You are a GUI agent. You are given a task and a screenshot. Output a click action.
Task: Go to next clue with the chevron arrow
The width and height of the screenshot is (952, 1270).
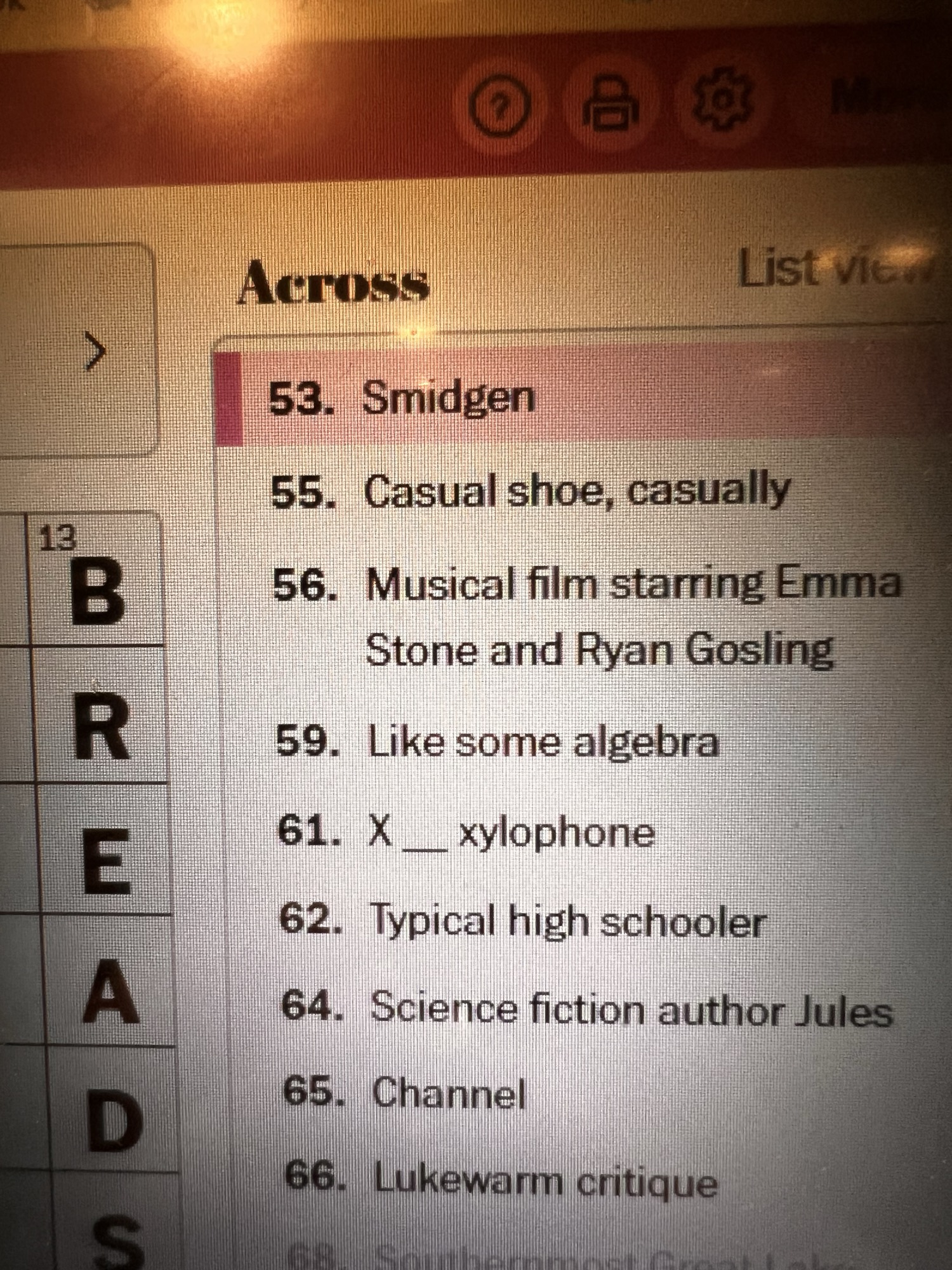(95, 351)
